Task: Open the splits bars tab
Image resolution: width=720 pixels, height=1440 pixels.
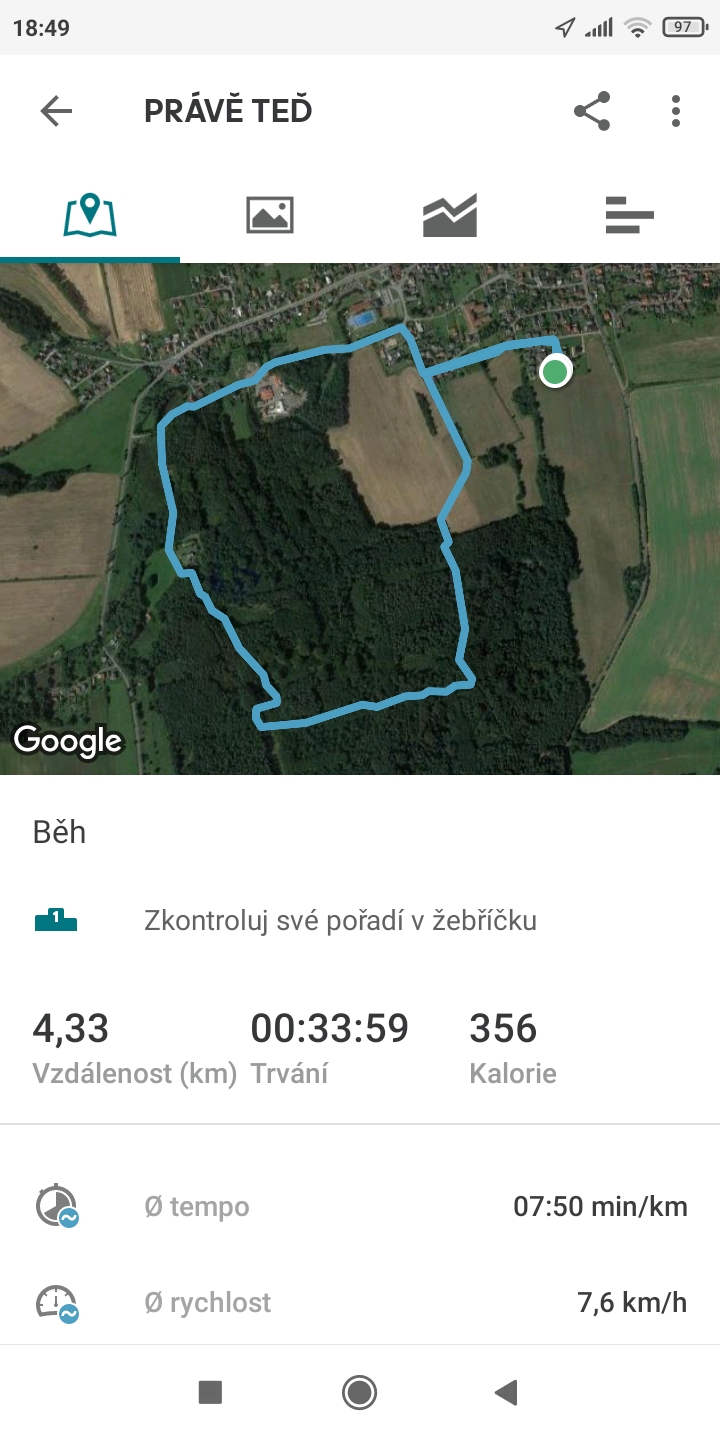Action: point(630,215)
